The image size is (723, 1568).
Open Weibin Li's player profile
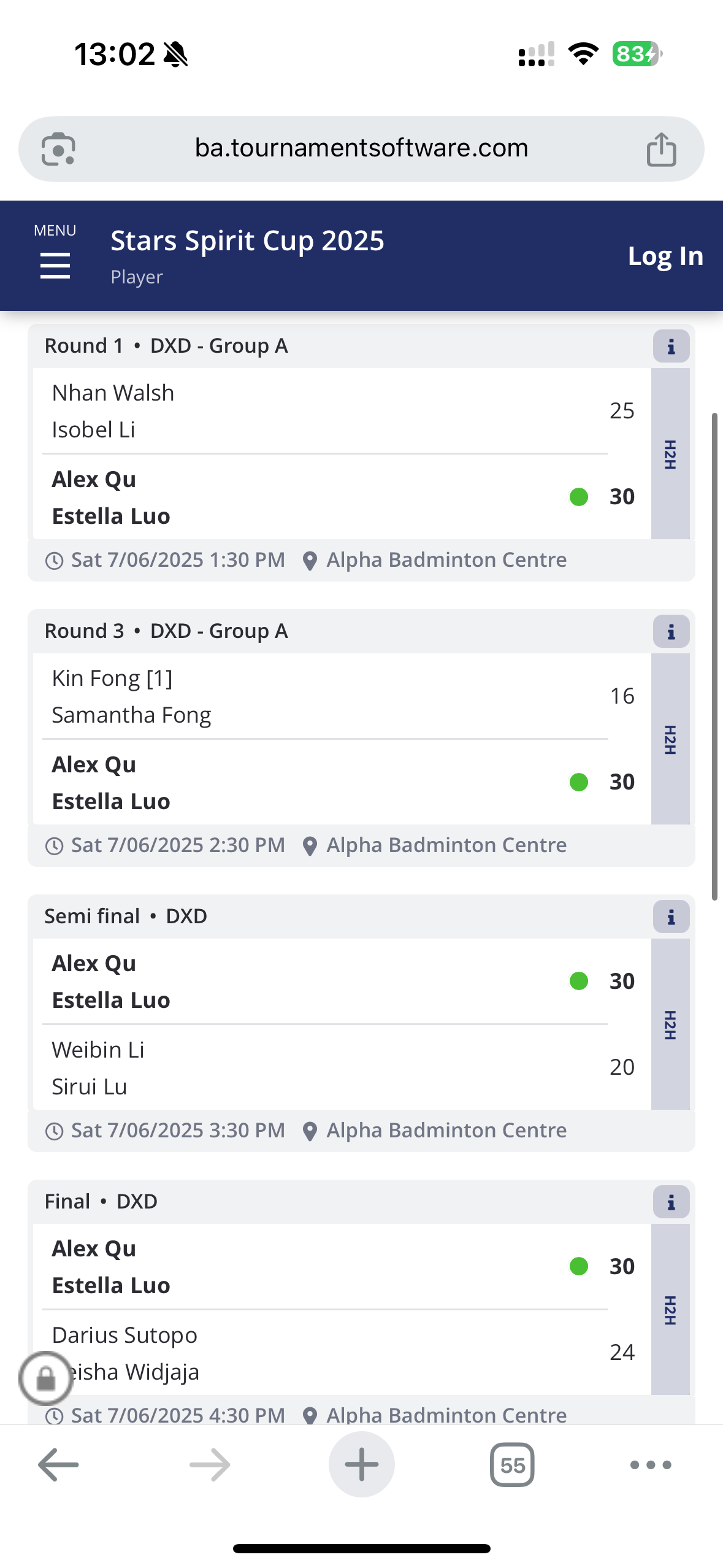tap(98, 1050)
